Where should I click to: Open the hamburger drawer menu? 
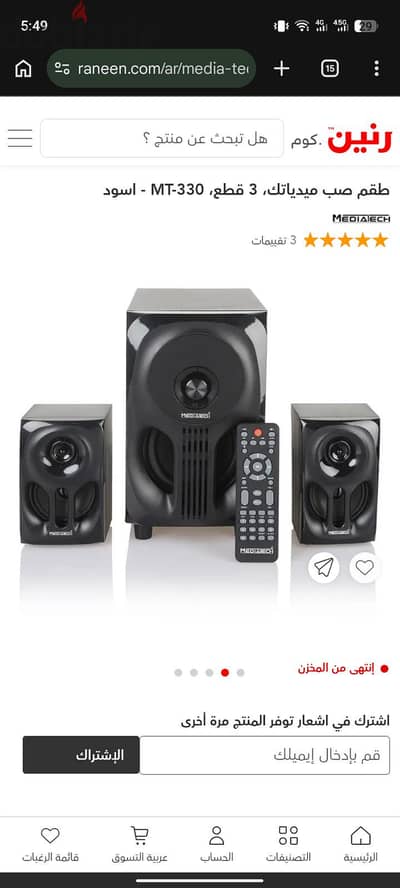[20, 138]
